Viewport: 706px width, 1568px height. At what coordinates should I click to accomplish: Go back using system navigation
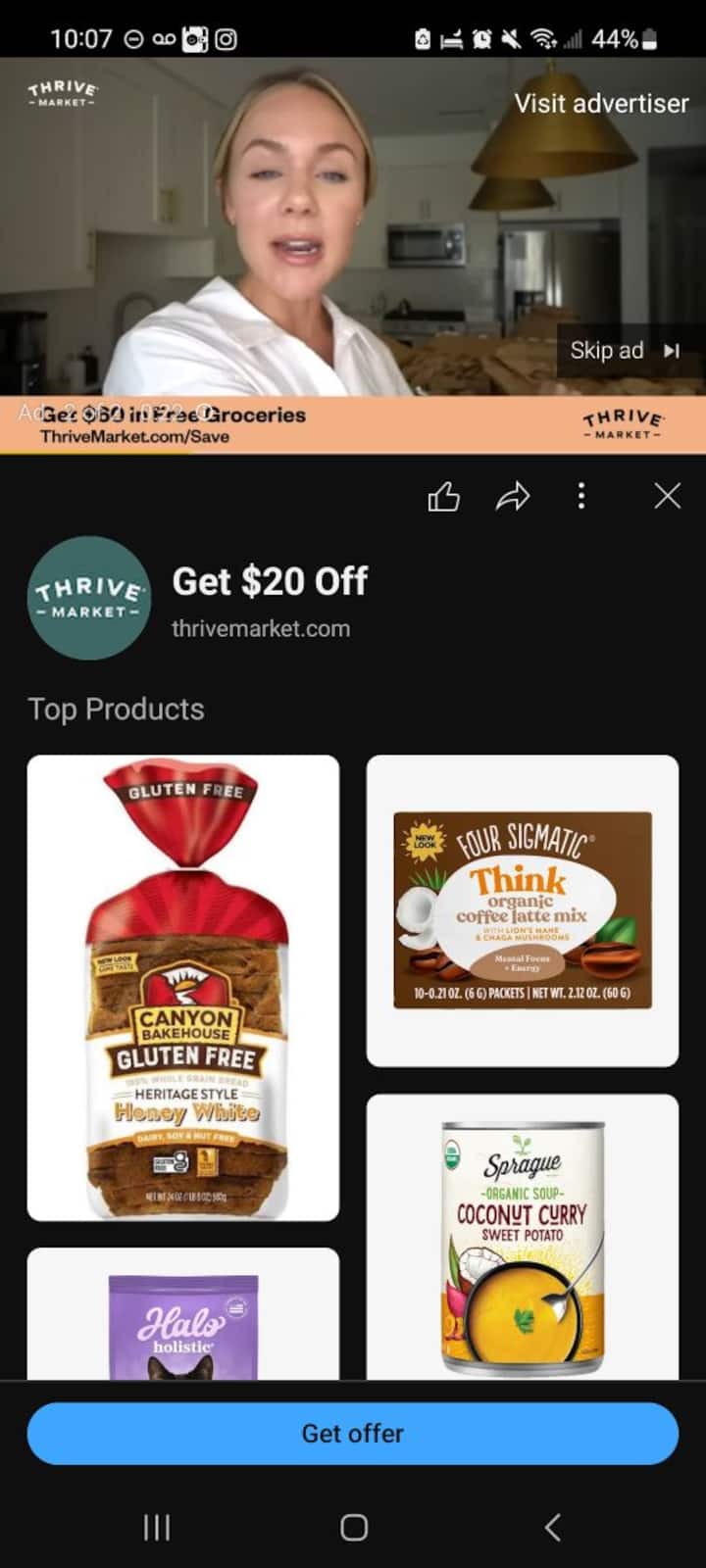point(552,1526)
